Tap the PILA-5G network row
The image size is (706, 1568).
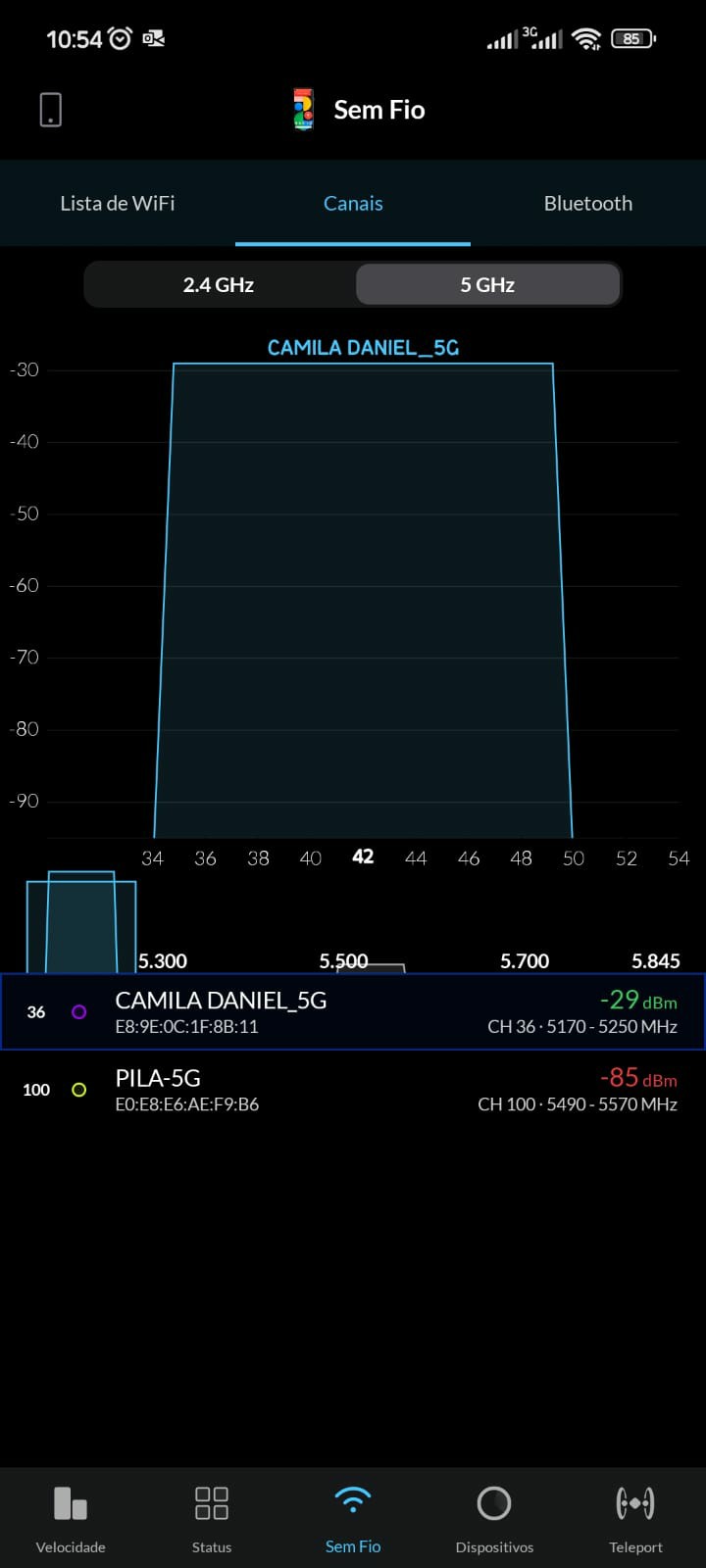pos(353,1090)
